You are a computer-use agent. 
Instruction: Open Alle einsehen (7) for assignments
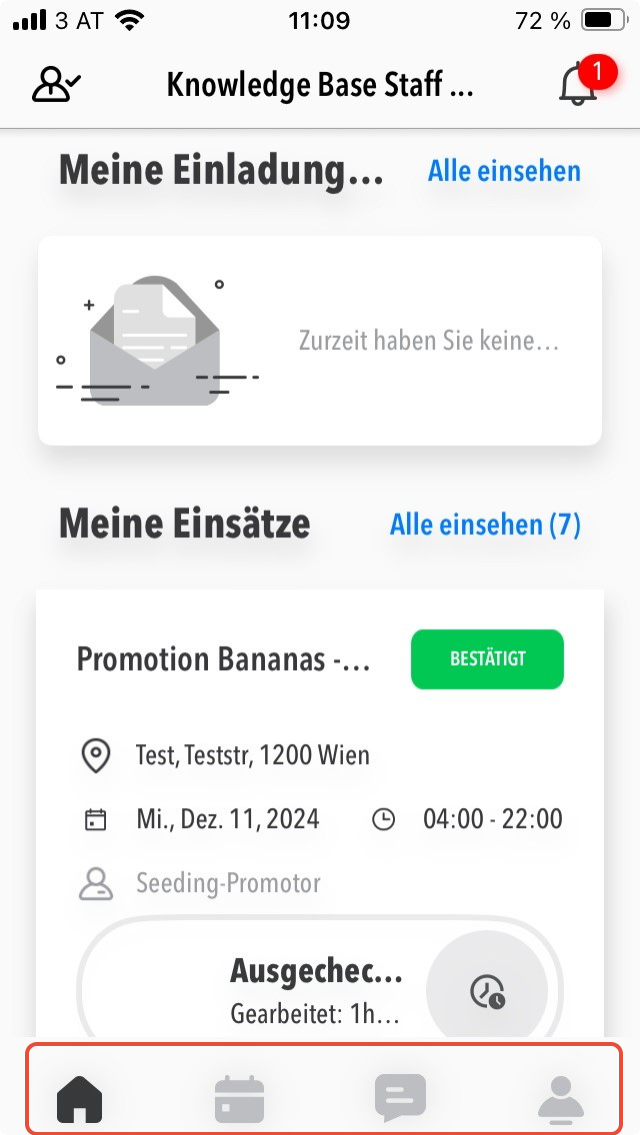pyautogui.click(x=485, y=524)
